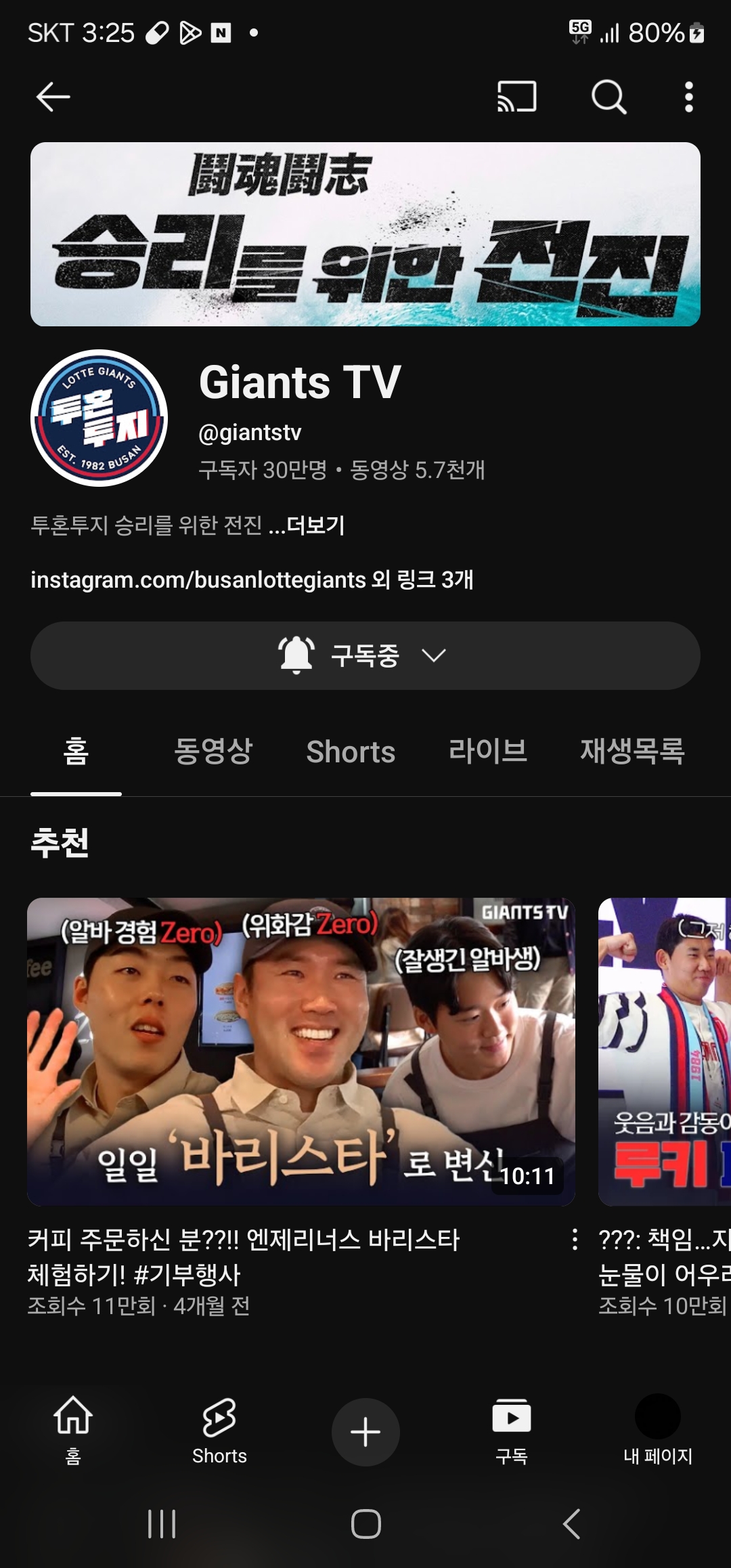Switch to the channel's Shorts tab

(x=351, y=752)
